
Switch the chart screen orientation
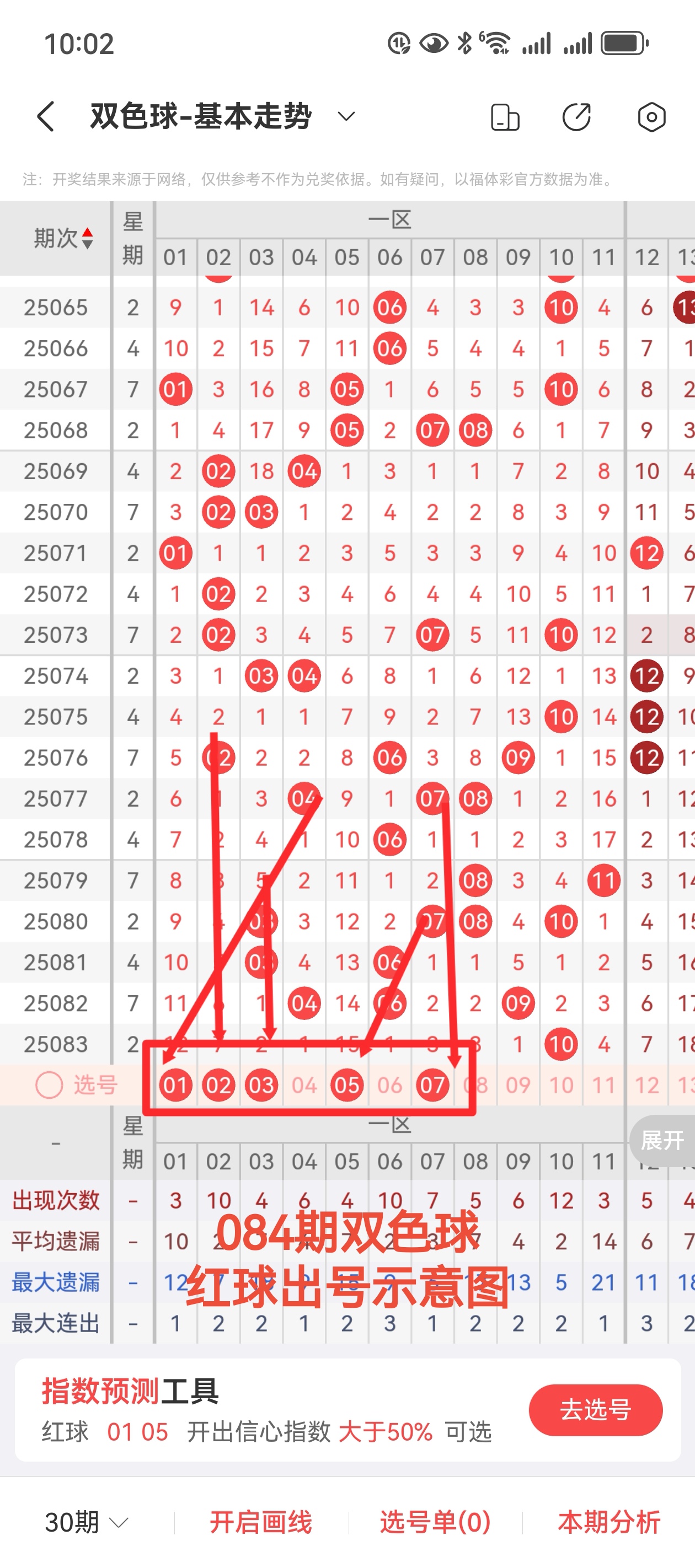tap(505, 117)
